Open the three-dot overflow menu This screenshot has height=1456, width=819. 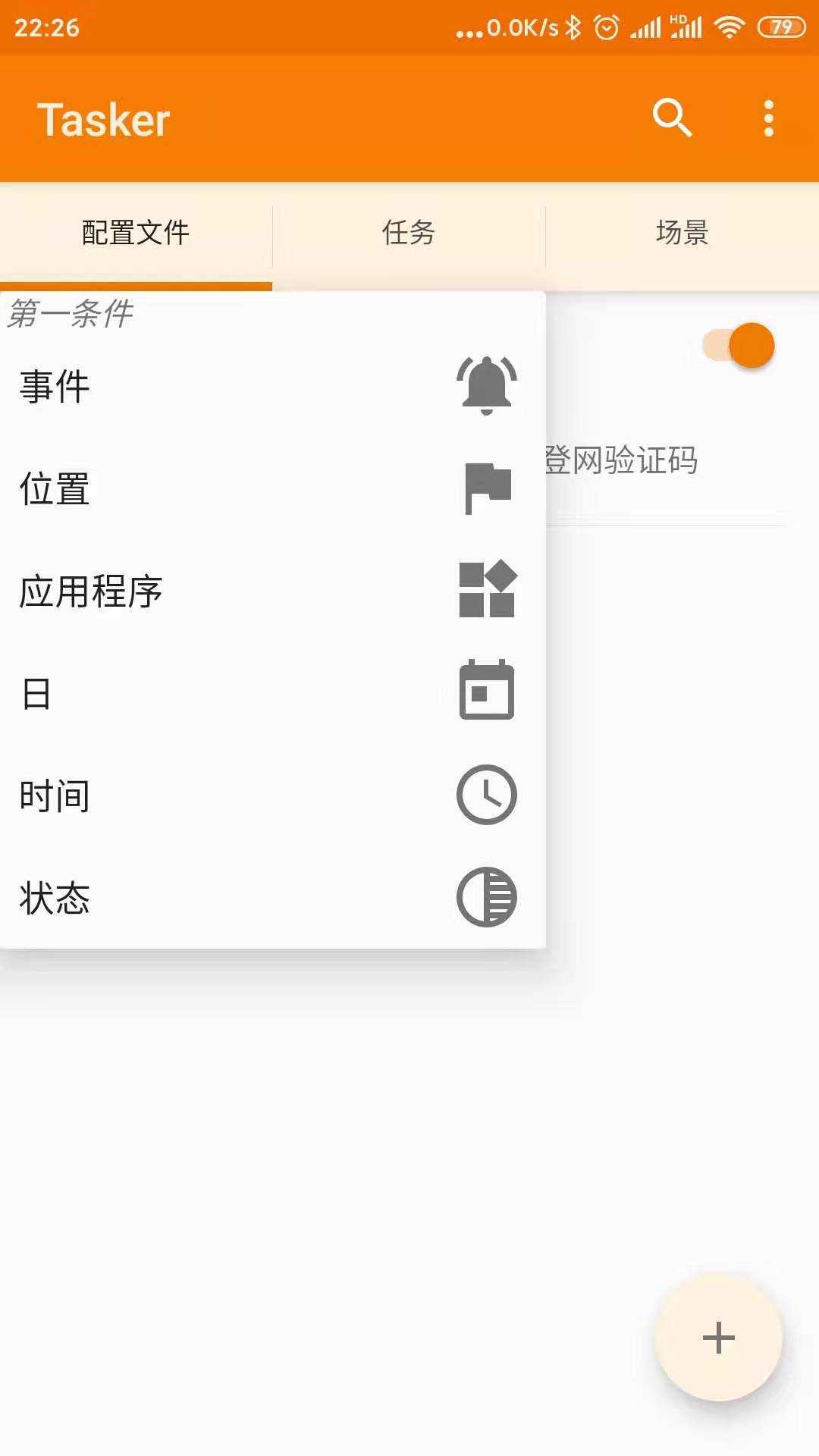click(768, 118)
